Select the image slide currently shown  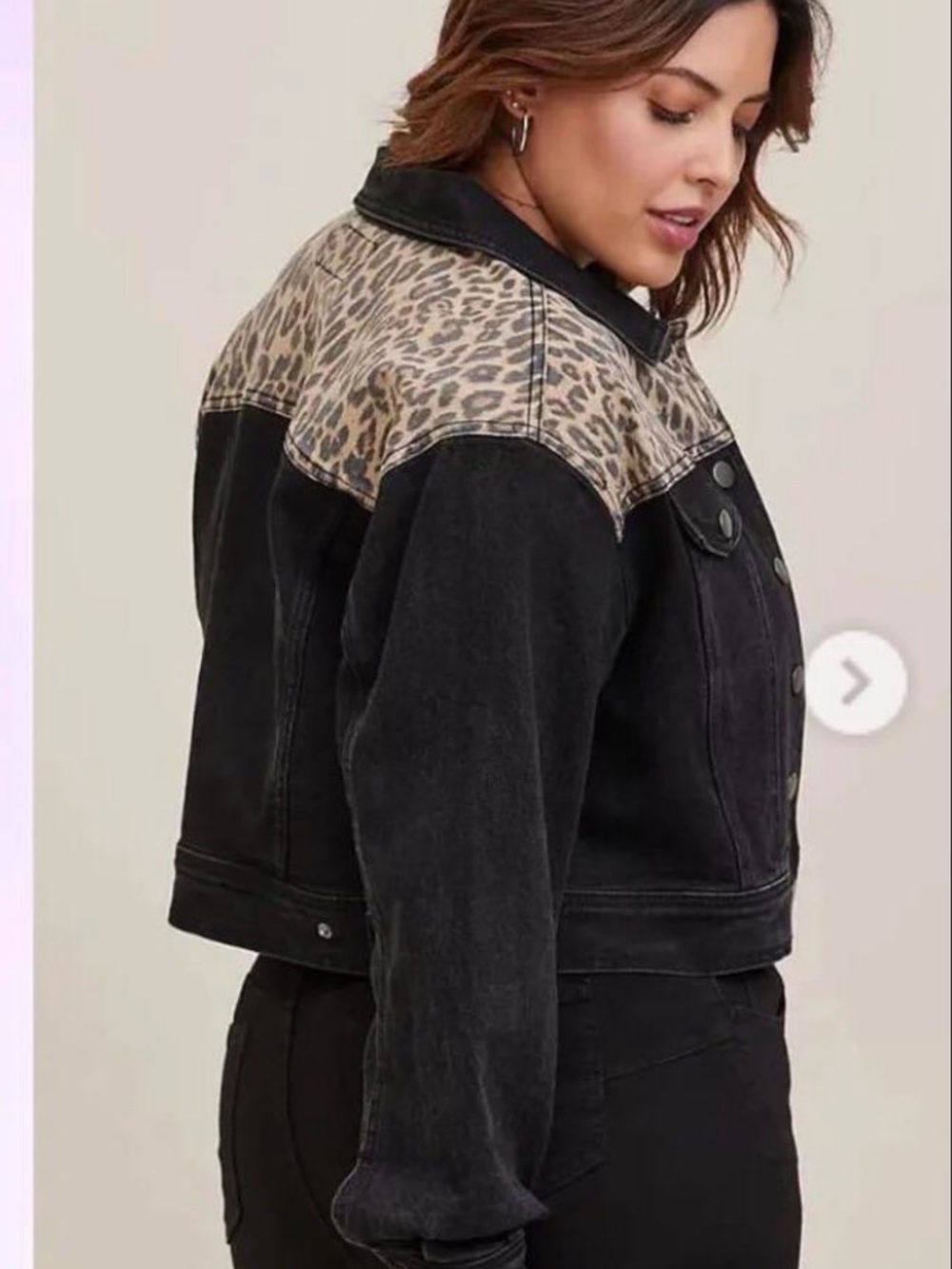click(476, 634)
